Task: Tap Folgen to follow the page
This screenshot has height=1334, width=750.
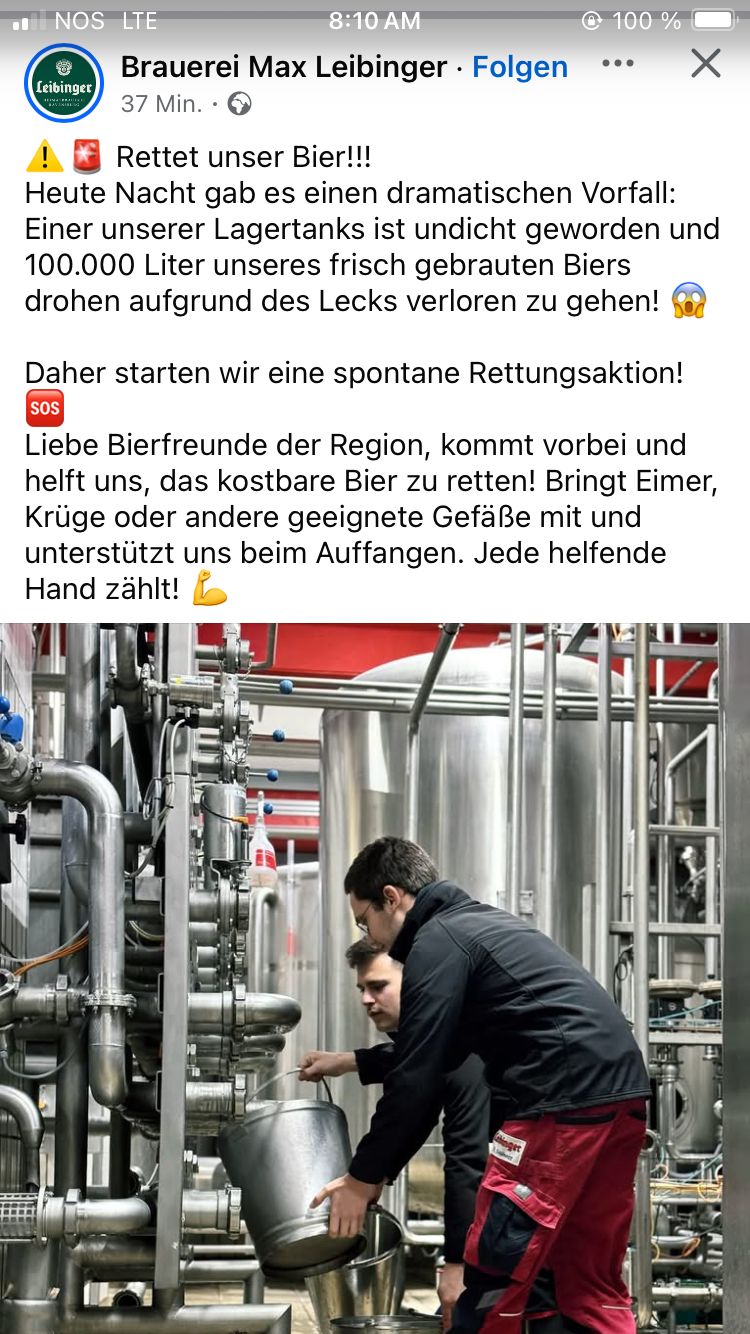Action: pyautogui.click(x=520, y=67)
